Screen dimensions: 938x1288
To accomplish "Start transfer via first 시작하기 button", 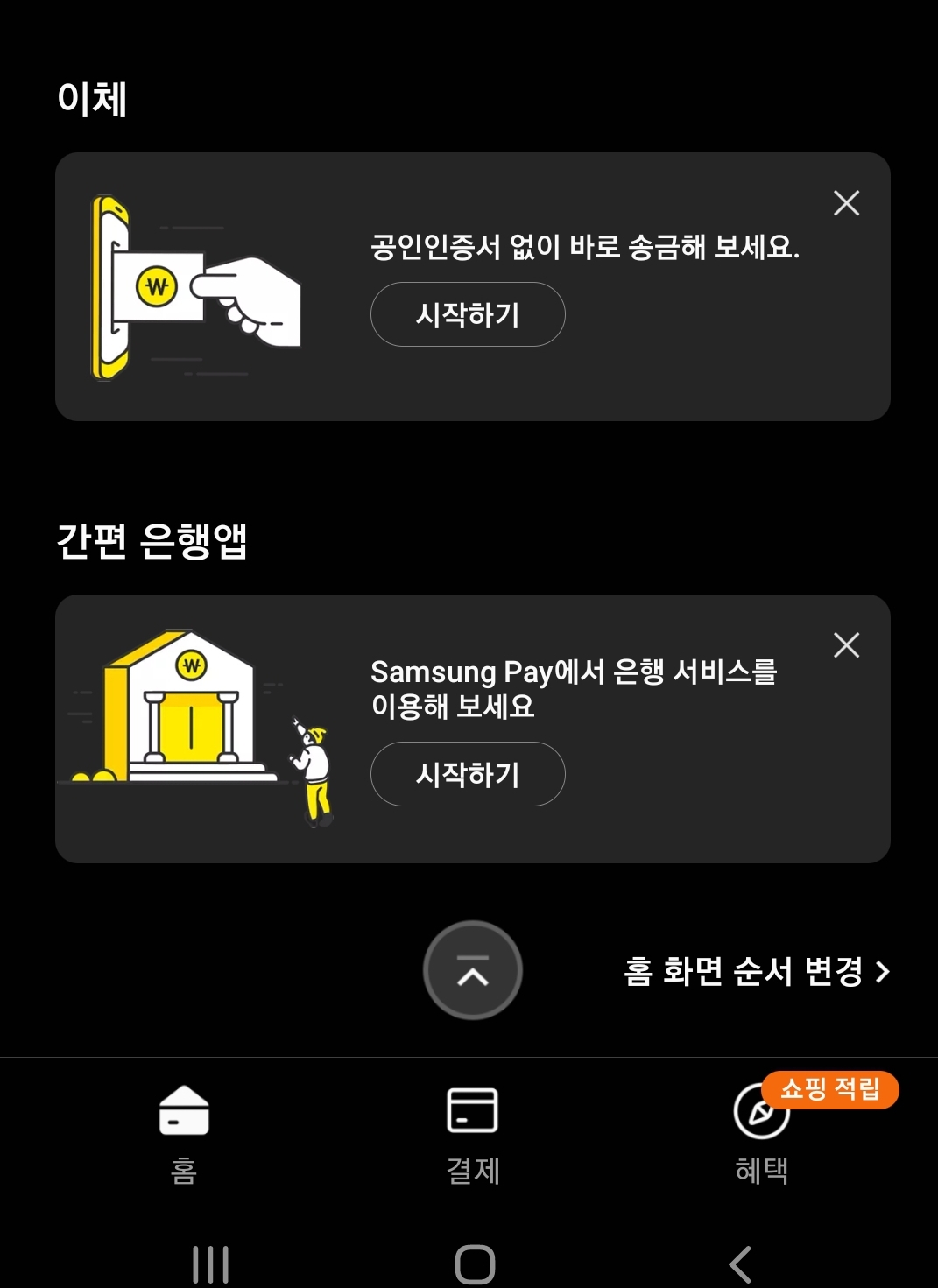I will click(468, 314).
